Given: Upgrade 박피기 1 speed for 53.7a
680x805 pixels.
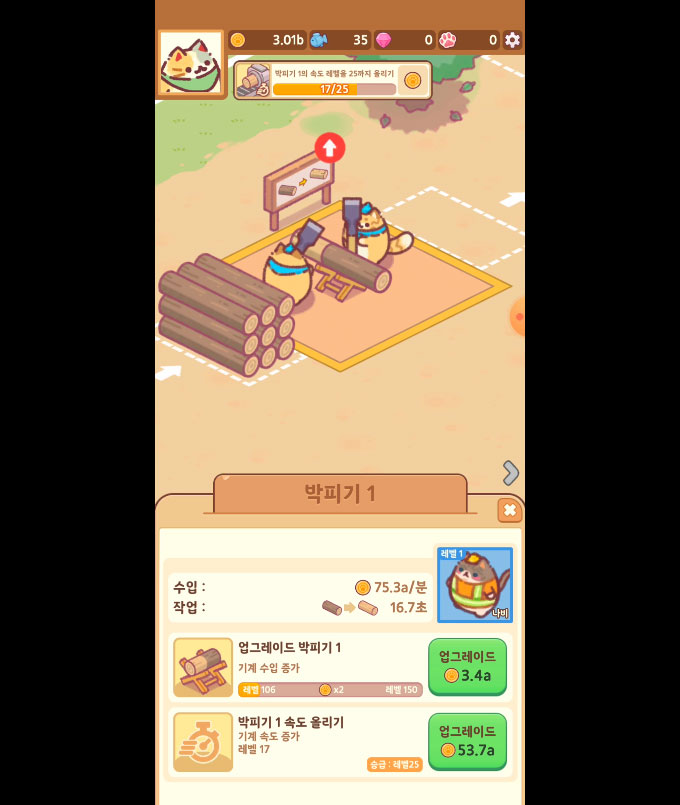Looking at the screenshot, I should click(467, 740).
